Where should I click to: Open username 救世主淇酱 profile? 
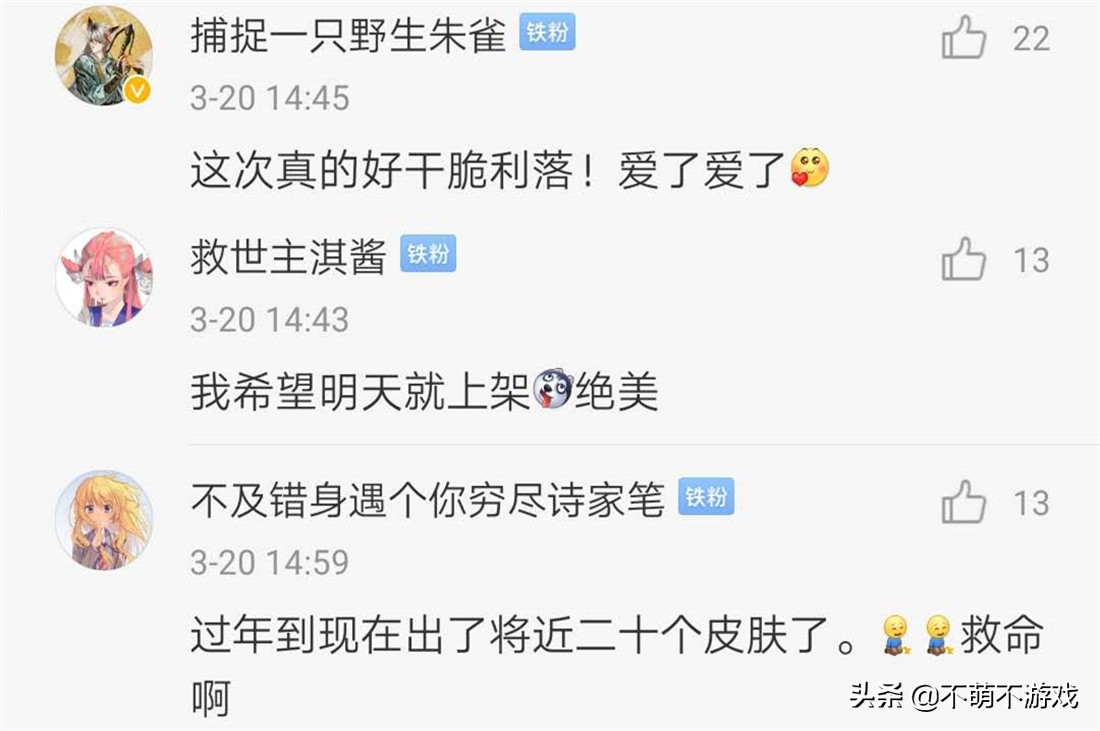click(x=288, y=257)
